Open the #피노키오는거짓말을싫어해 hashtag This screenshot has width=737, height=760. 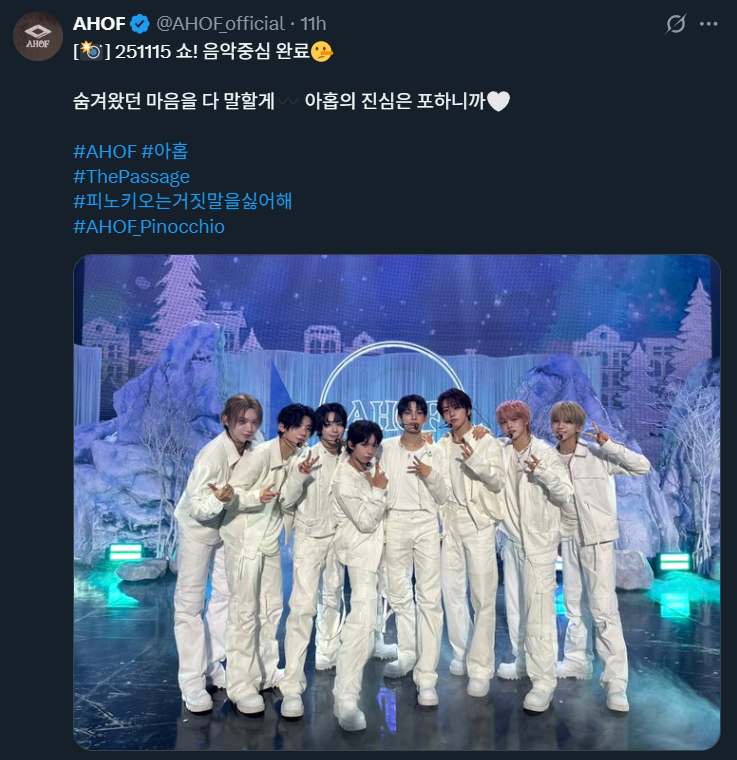pyautogui.click(x=183, y=201)
